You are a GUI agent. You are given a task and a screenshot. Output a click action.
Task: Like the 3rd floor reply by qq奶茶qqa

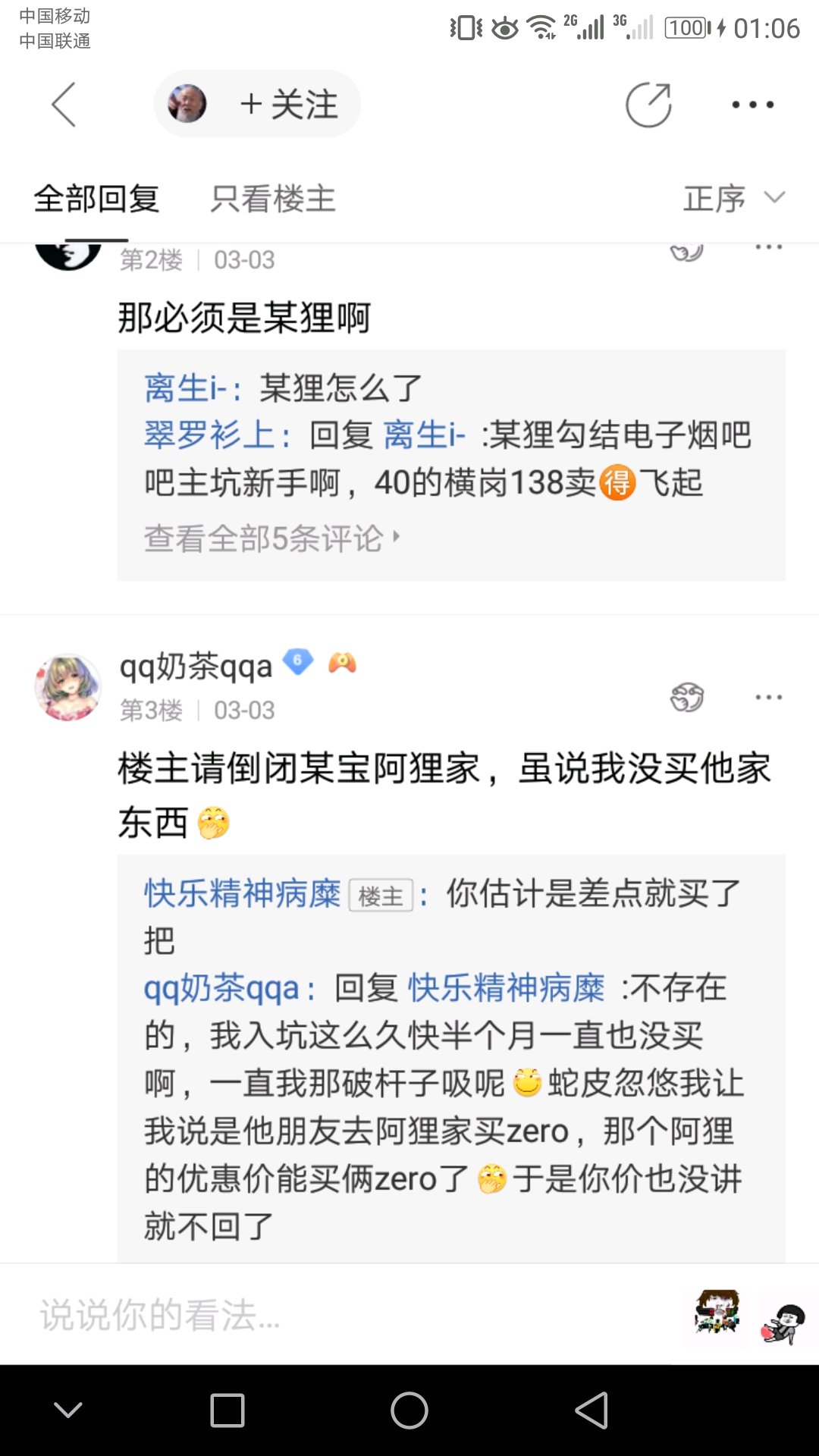687,697
